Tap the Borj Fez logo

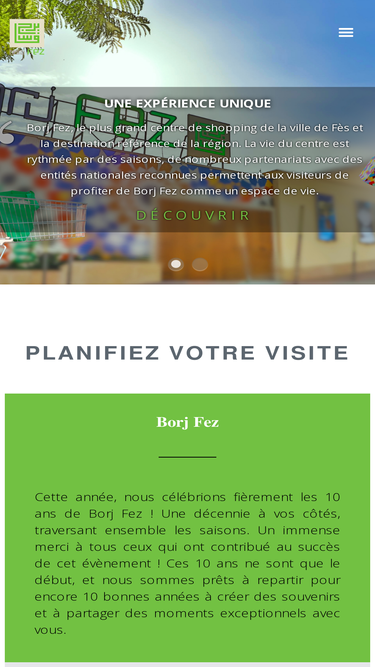click(27, 37)
